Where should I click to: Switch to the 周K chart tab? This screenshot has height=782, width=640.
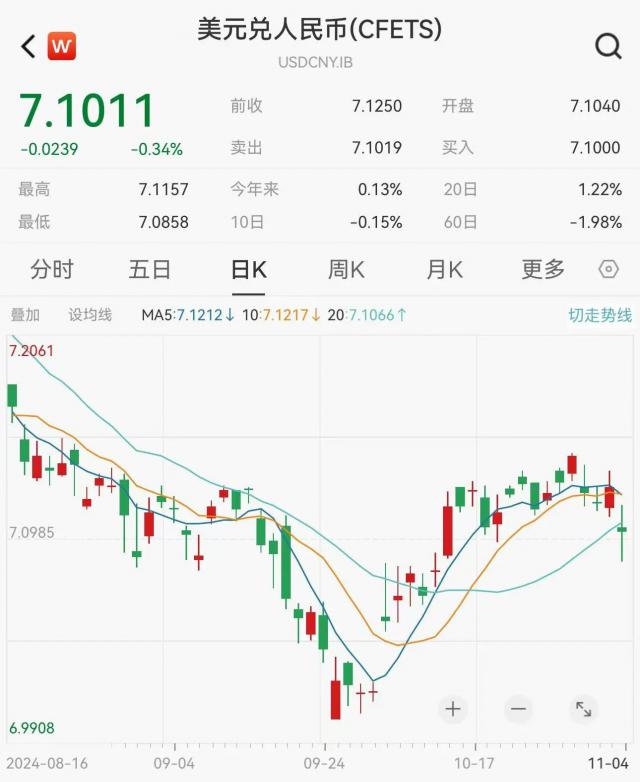pyautogui.click(x=346, y=269)
